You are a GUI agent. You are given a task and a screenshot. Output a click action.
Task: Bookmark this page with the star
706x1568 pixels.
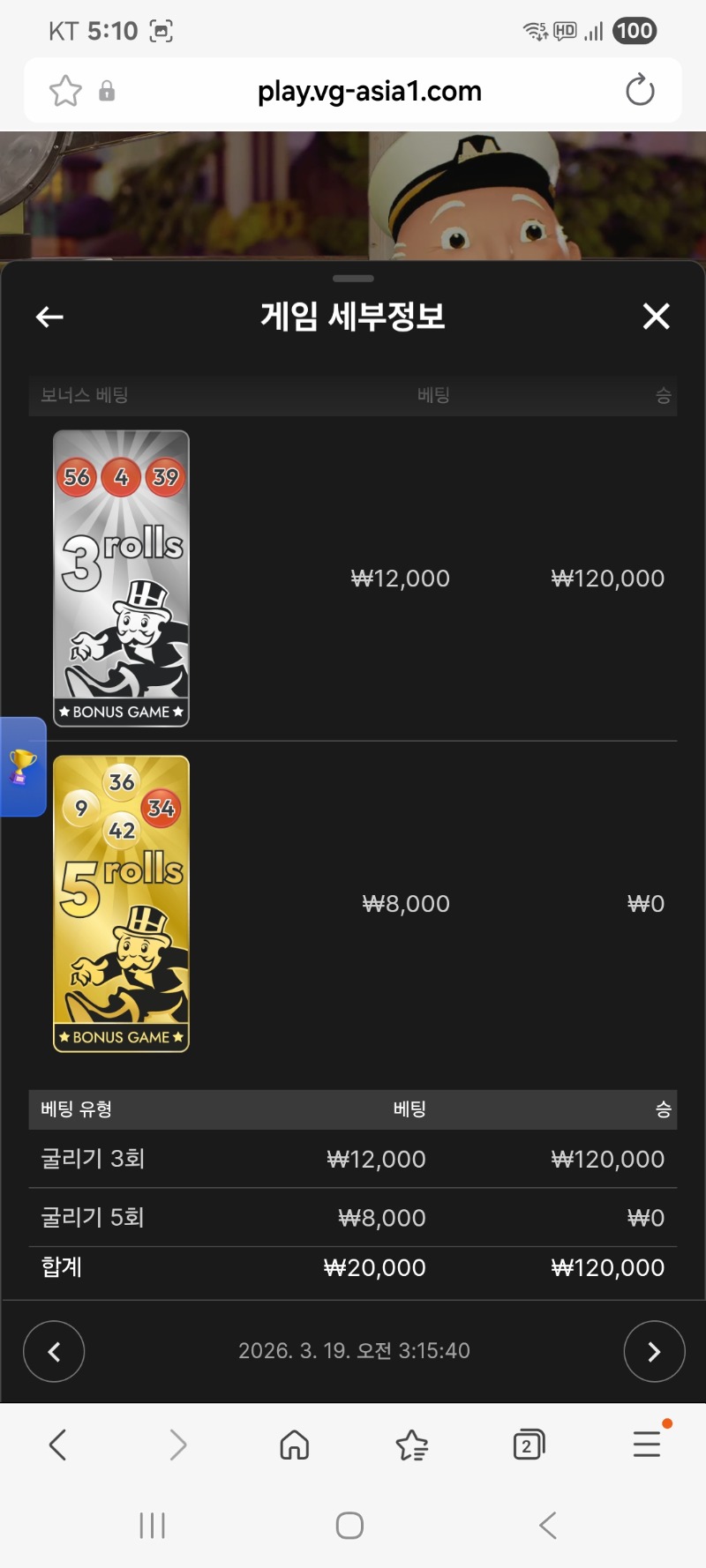point(65,91)
